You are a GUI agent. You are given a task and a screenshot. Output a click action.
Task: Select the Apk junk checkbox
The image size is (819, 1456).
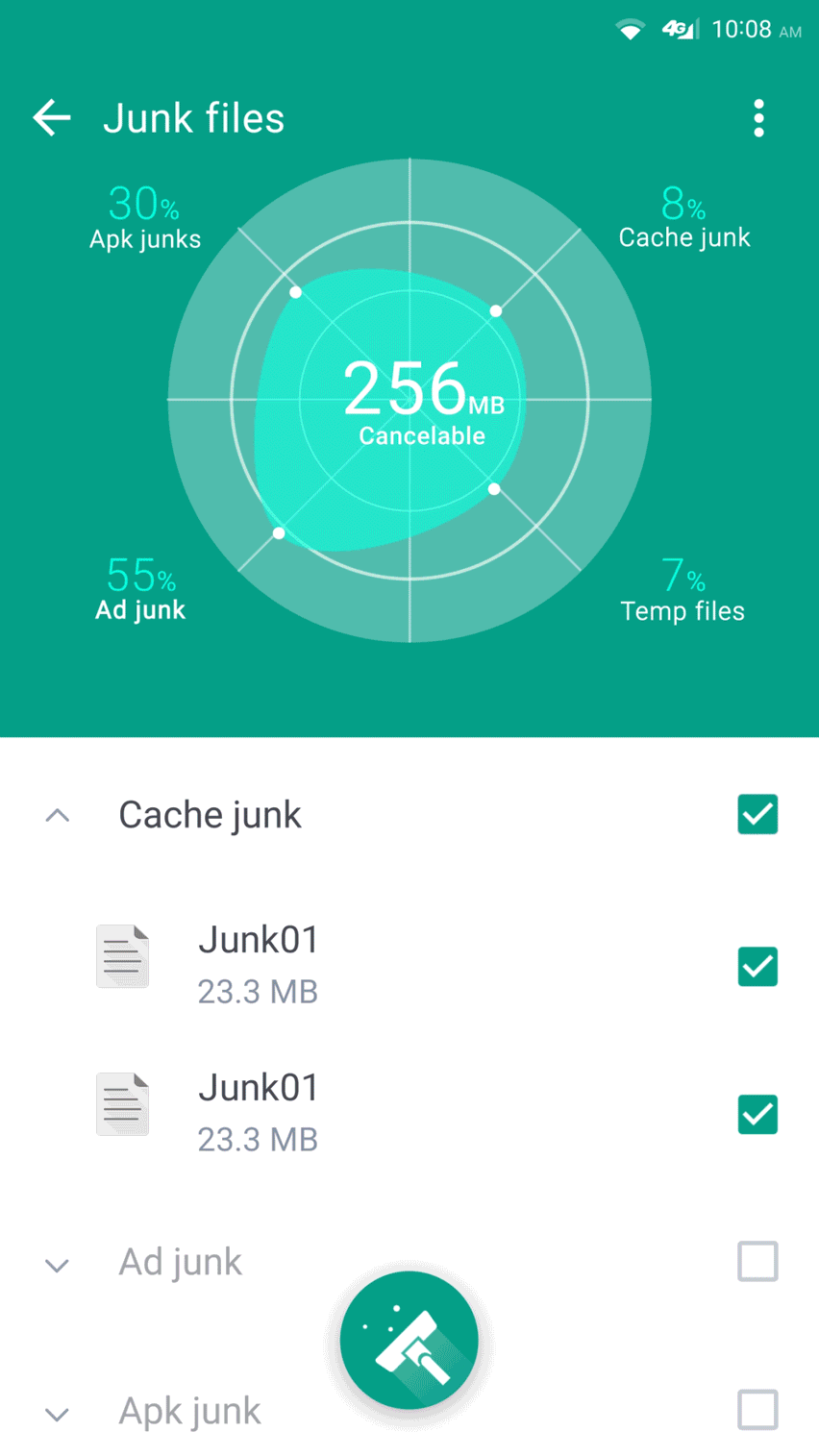pyautogui.click(x=757, y=1410)
